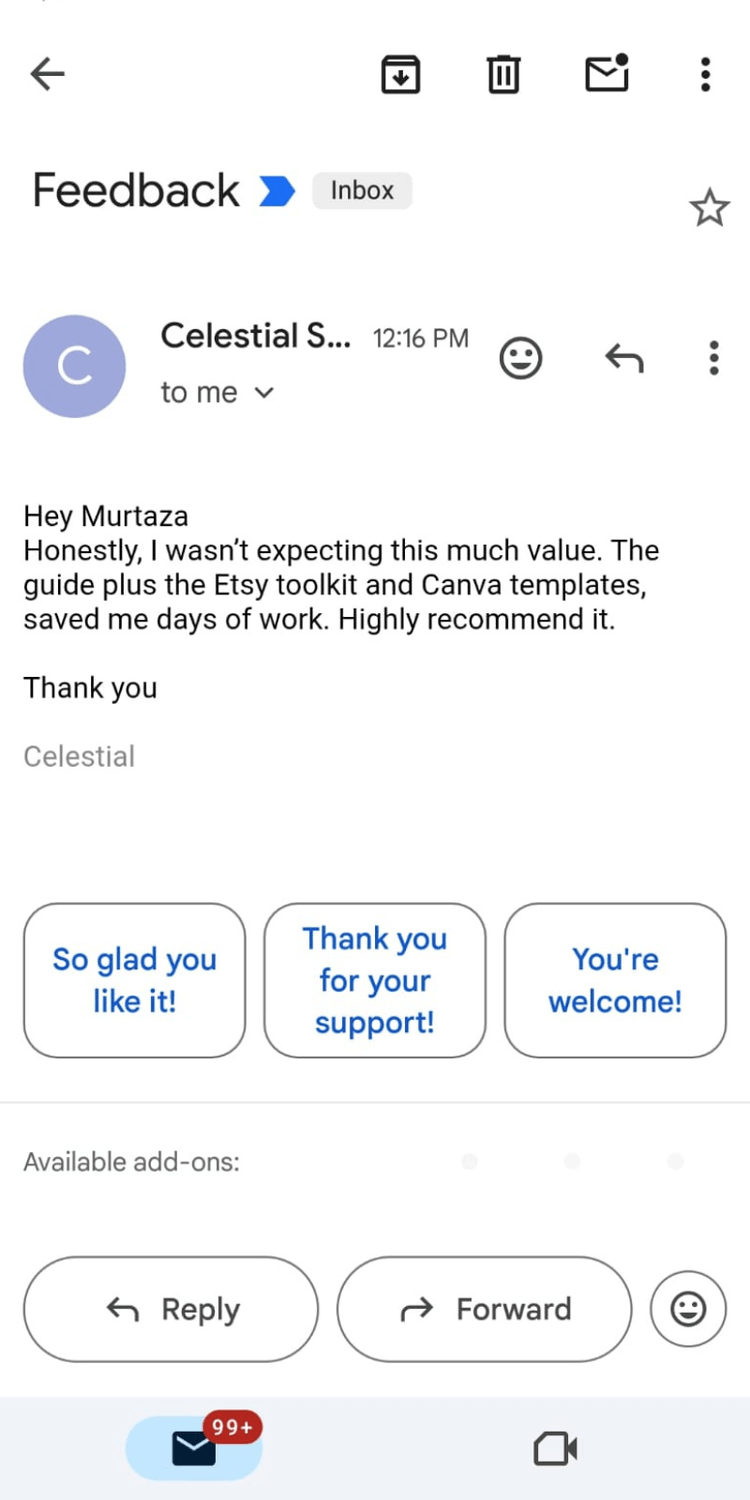Open message options next to the reply arrow
This screenshot has width=750, height=1500.
pos(713,358)
